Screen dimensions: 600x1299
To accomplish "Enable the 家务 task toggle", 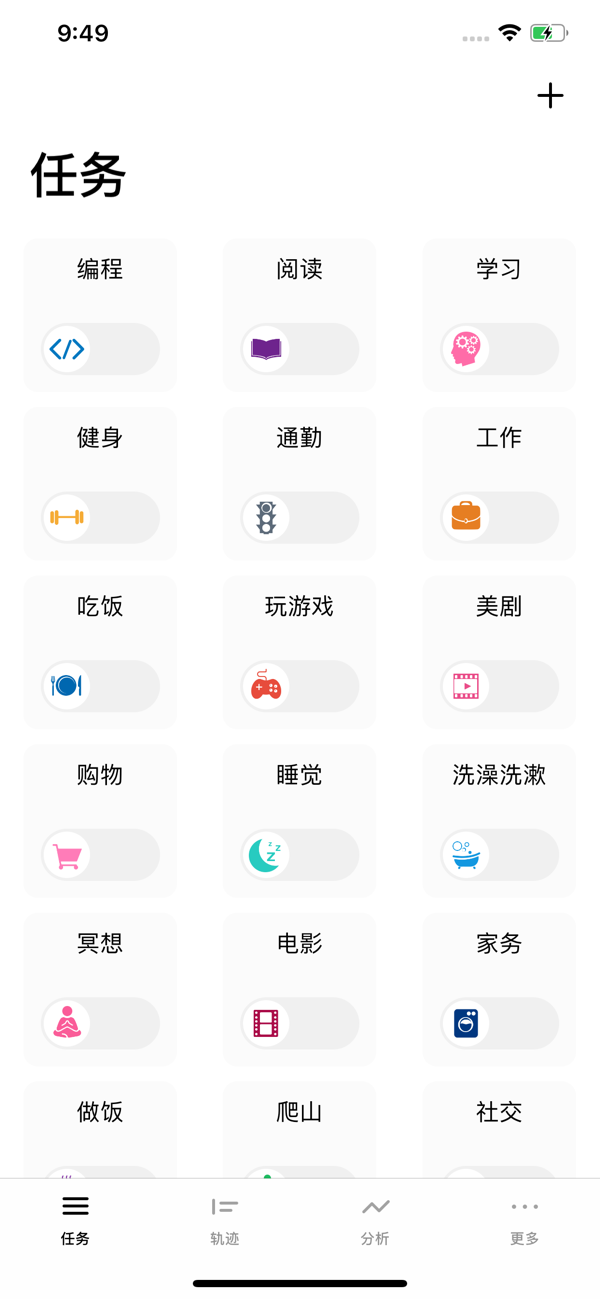I will (x=499, y=1023).
